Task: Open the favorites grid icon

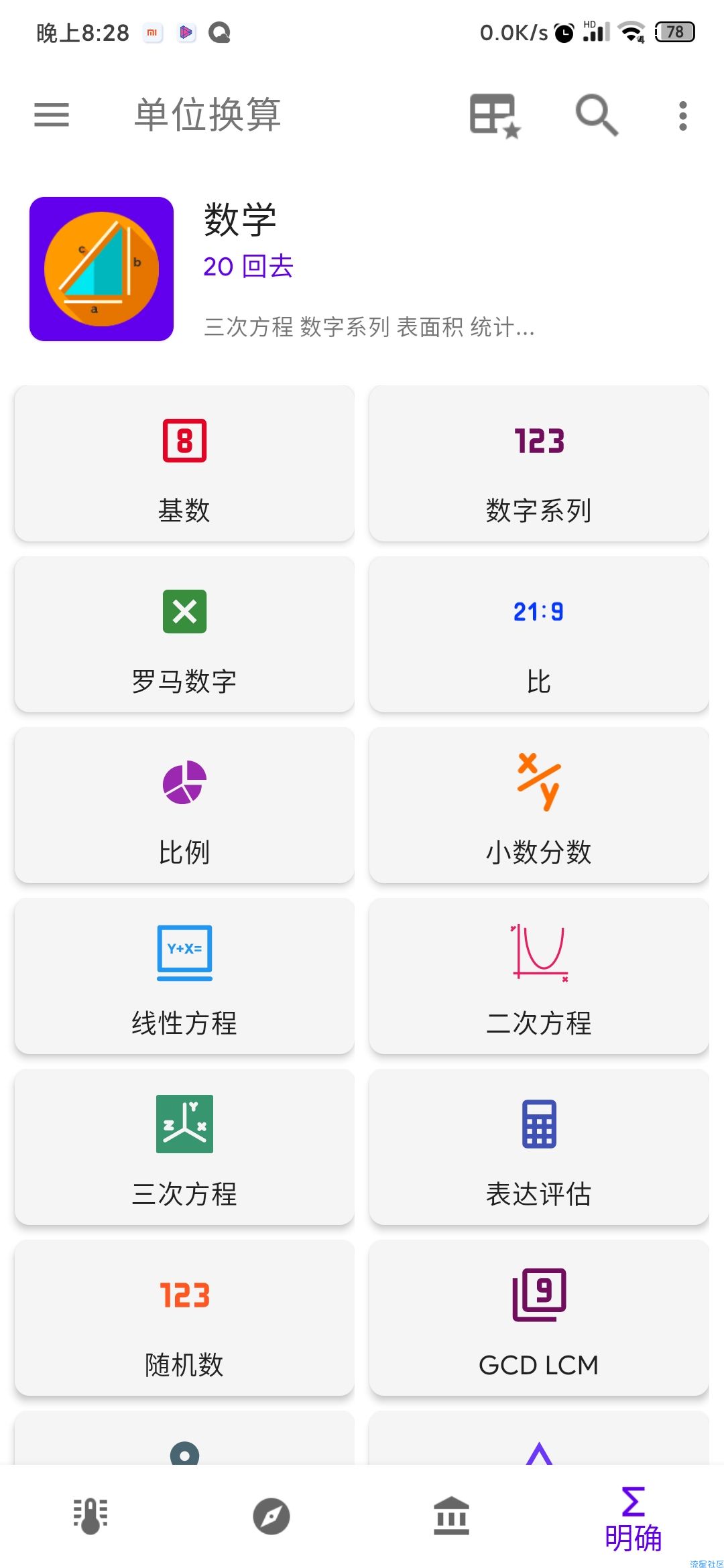Action: 495,115
